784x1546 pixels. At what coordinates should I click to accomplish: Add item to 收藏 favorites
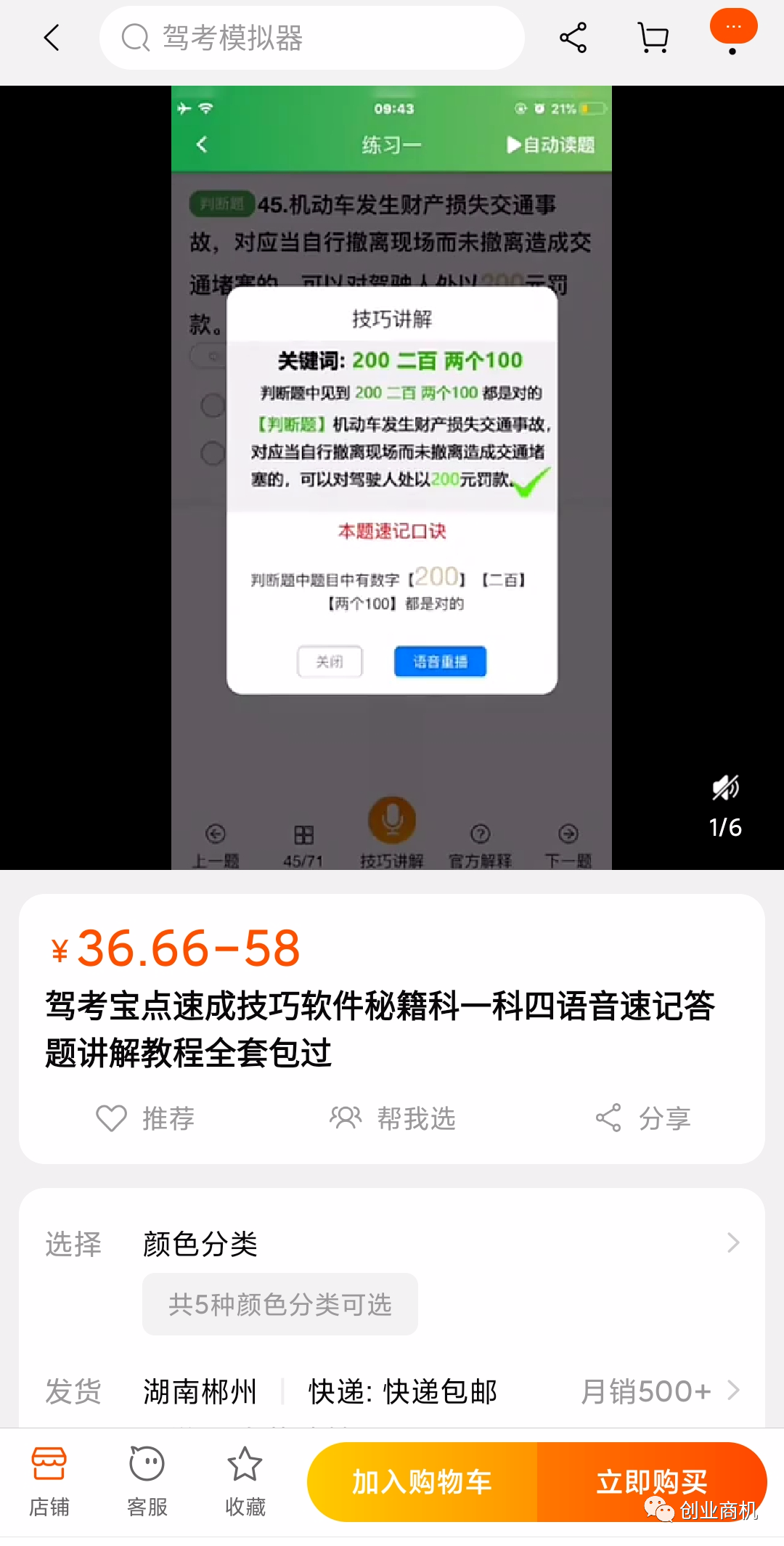click(x=245, y=1481)
